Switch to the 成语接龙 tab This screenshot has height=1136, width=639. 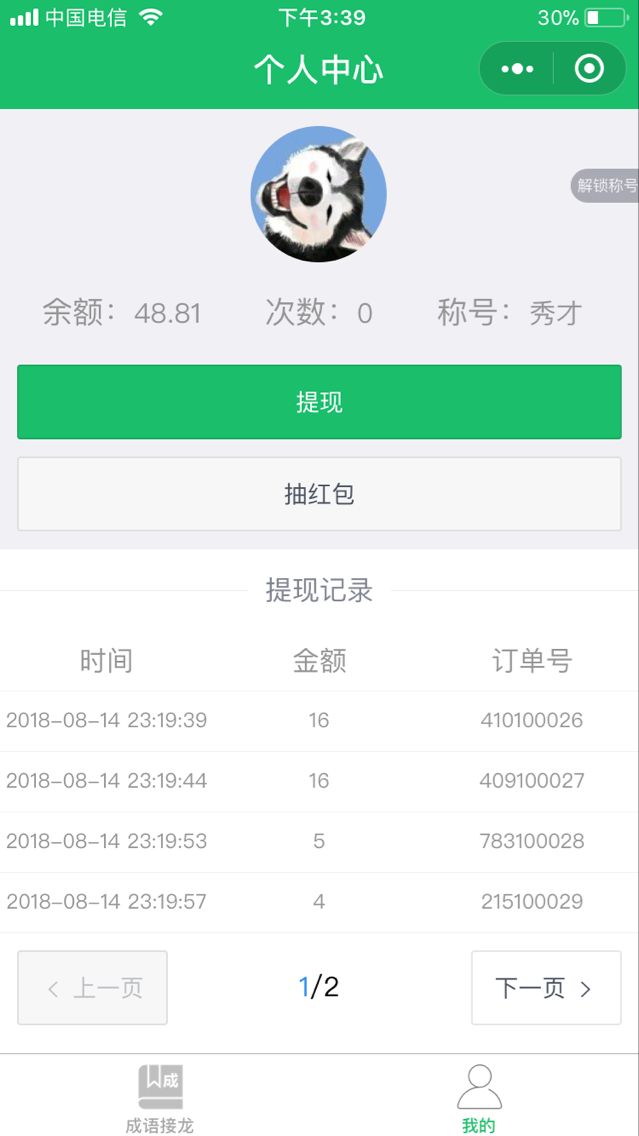160,1098
